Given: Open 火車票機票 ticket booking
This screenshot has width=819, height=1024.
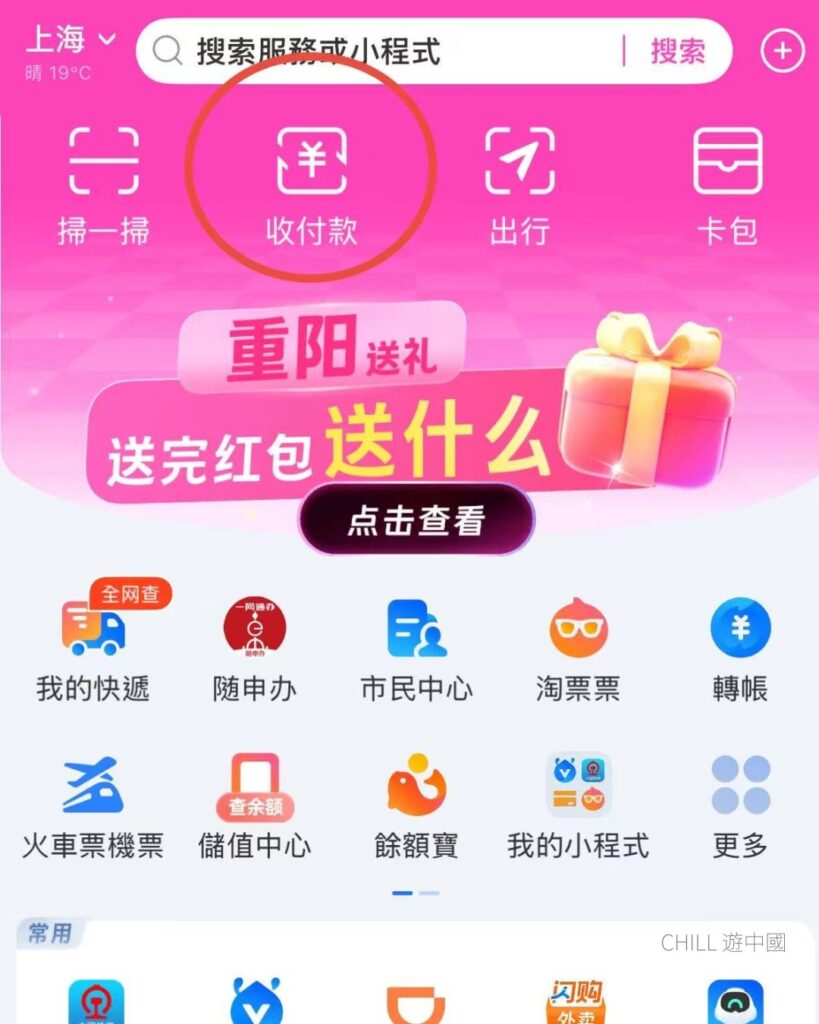Looking at the screenshot, I should (x=93, y=806).
